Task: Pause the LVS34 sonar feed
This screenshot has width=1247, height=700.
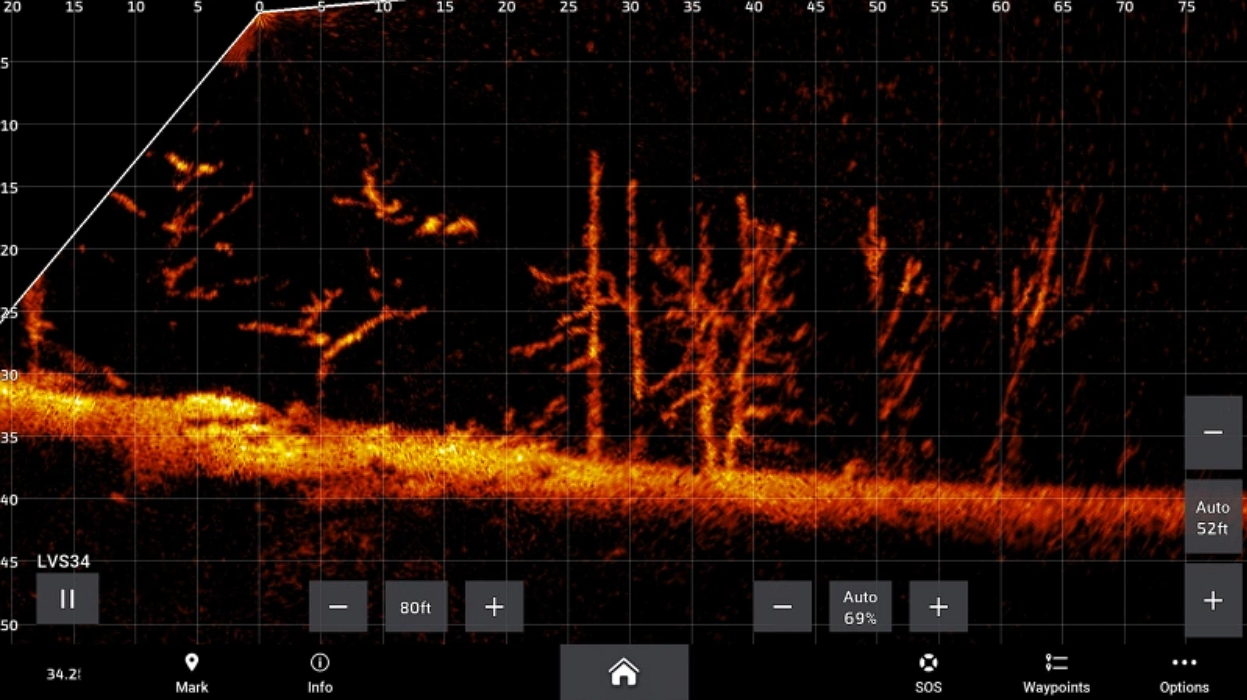Action: [67, 599]
